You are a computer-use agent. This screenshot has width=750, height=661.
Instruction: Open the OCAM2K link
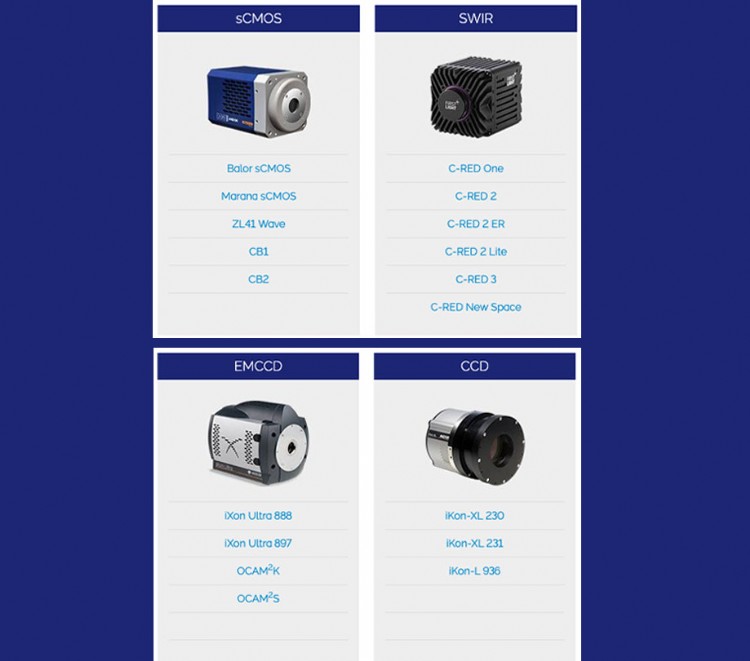point(258,571)
